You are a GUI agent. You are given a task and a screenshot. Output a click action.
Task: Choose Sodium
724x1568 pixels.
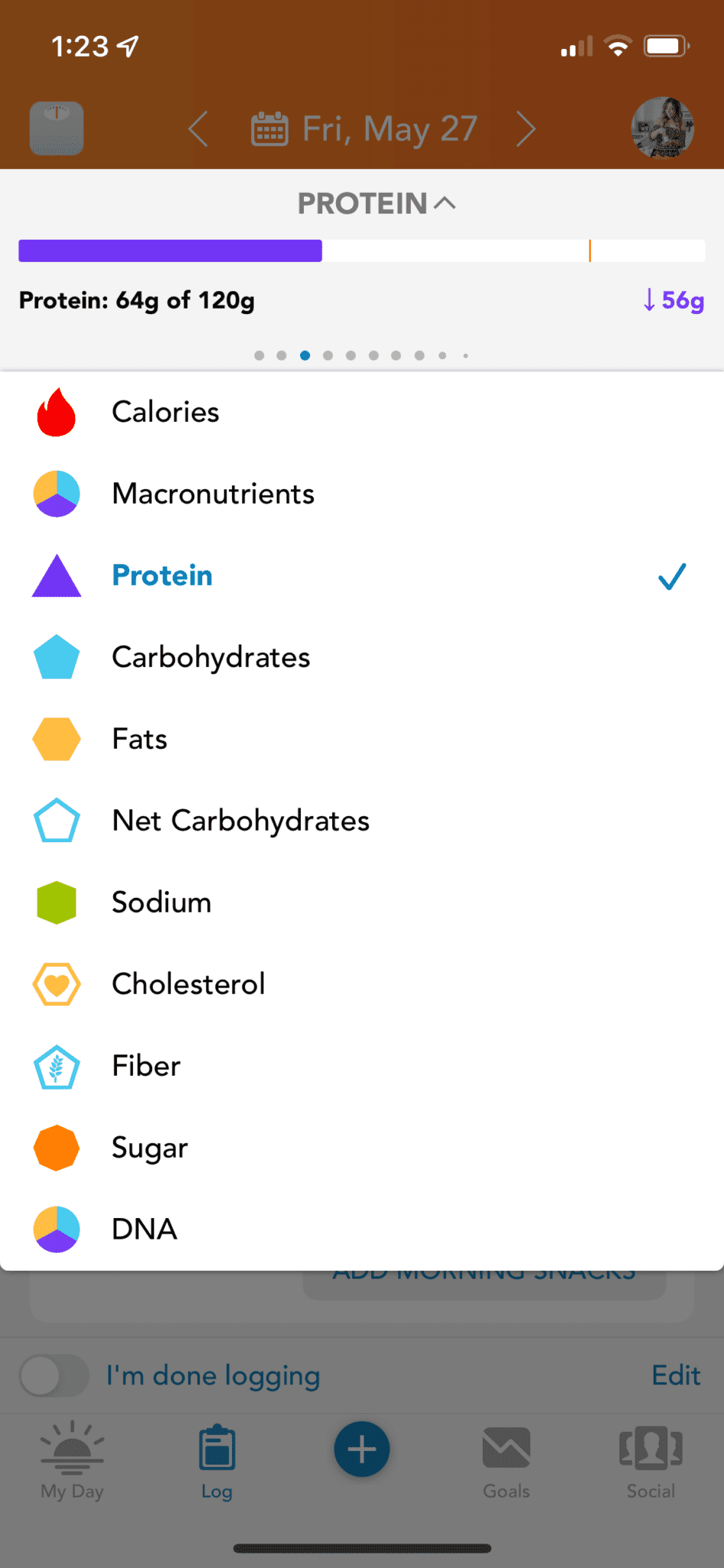pos(362,903)
